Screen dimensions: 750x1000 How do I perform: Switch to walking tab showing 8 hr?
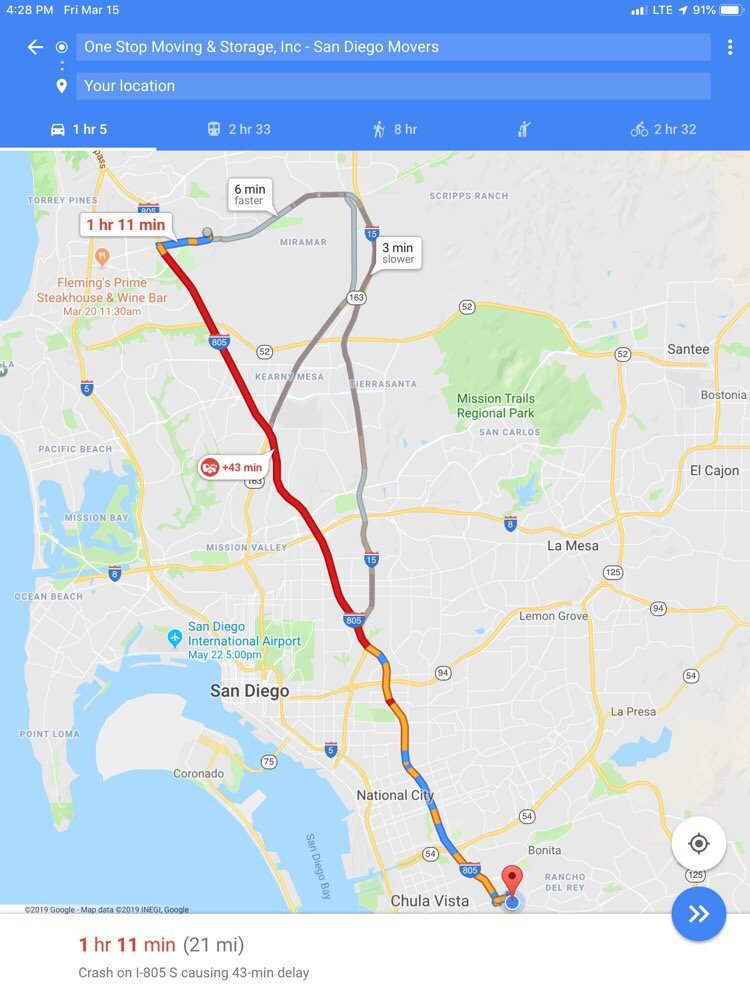pyautogui.click(x=394, y=129)
